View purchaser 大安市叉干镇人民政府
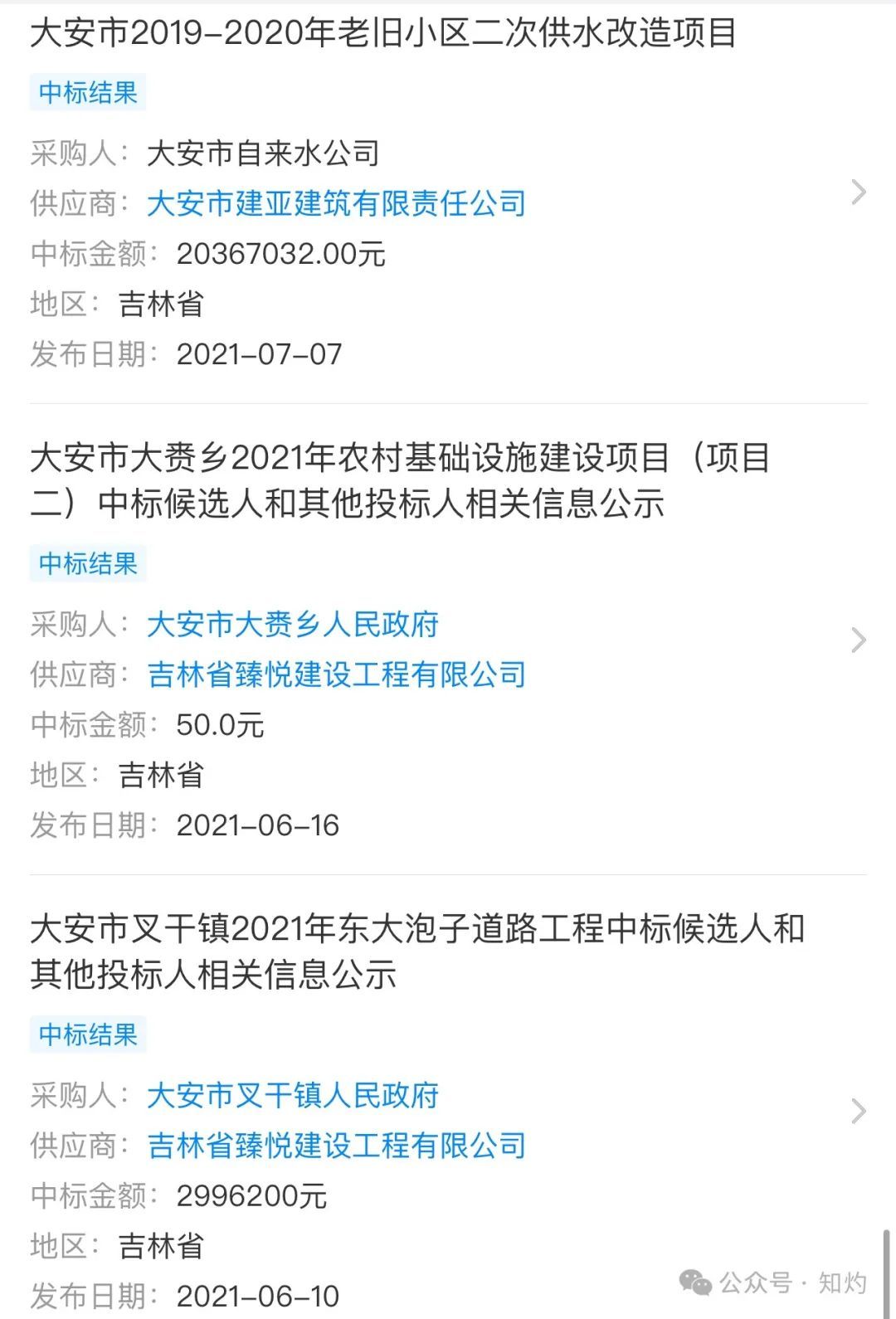 [292, 1095]
